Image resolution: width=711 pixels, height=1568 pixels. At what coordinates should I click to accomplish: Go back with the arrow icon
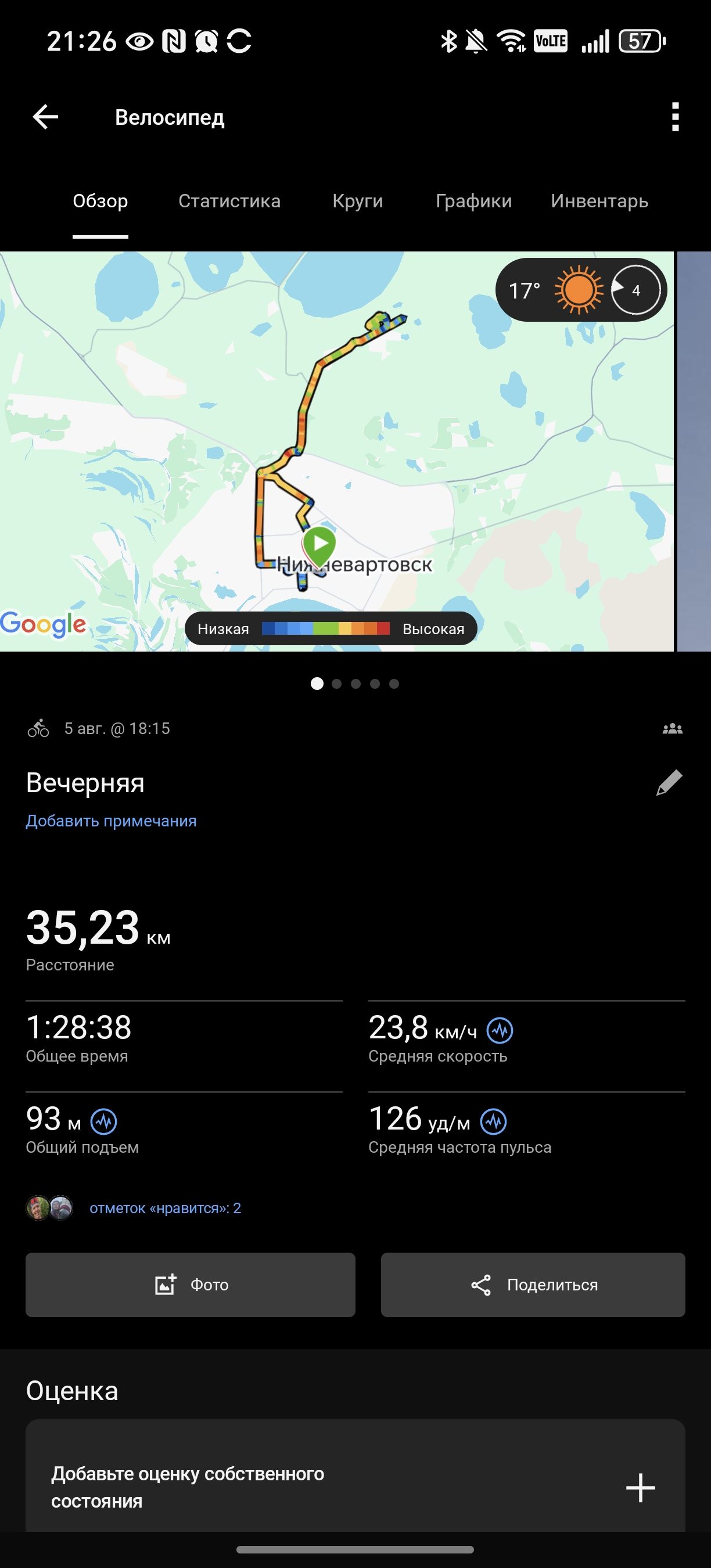point(46,117)
